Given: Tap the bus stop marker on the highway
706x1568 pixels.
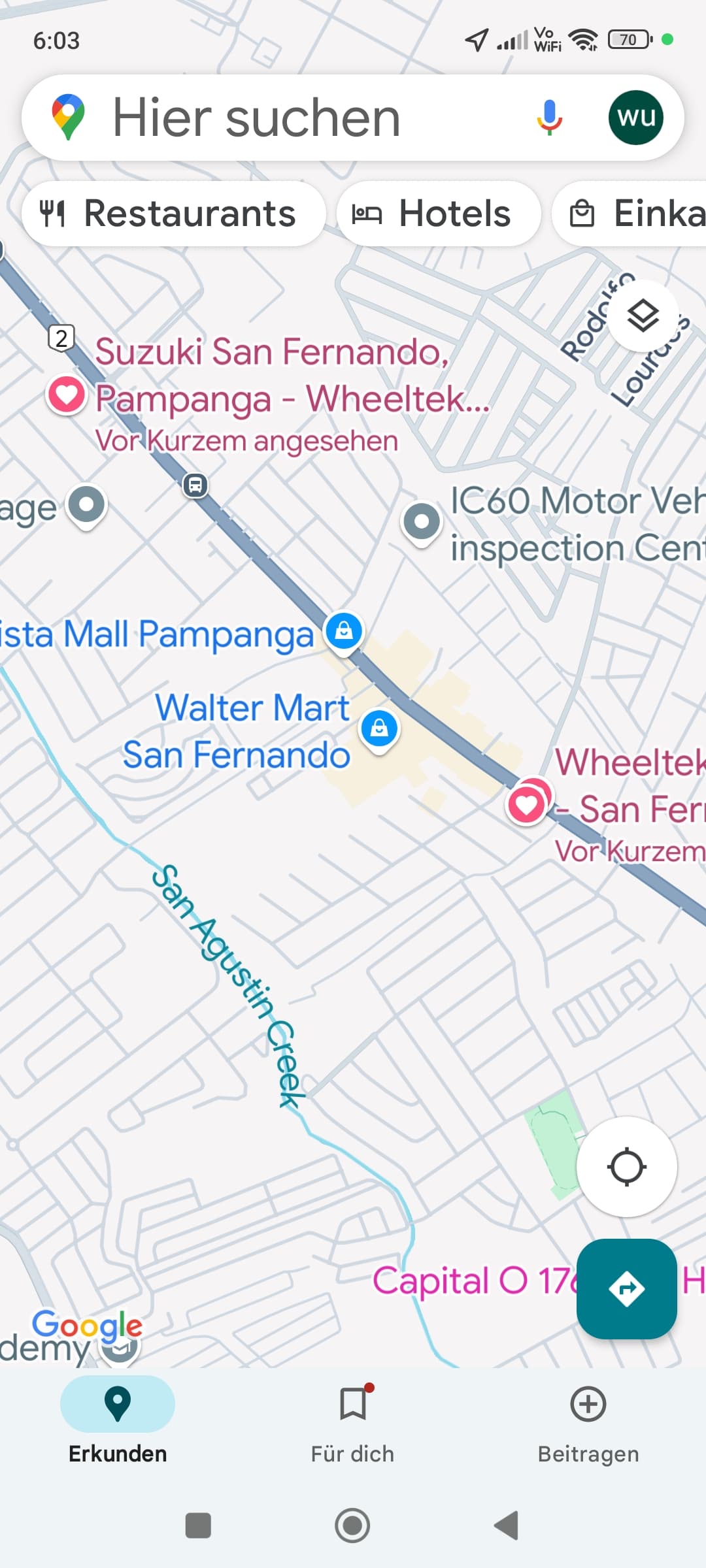Looking at the screenshot, I should coord(195,485).
